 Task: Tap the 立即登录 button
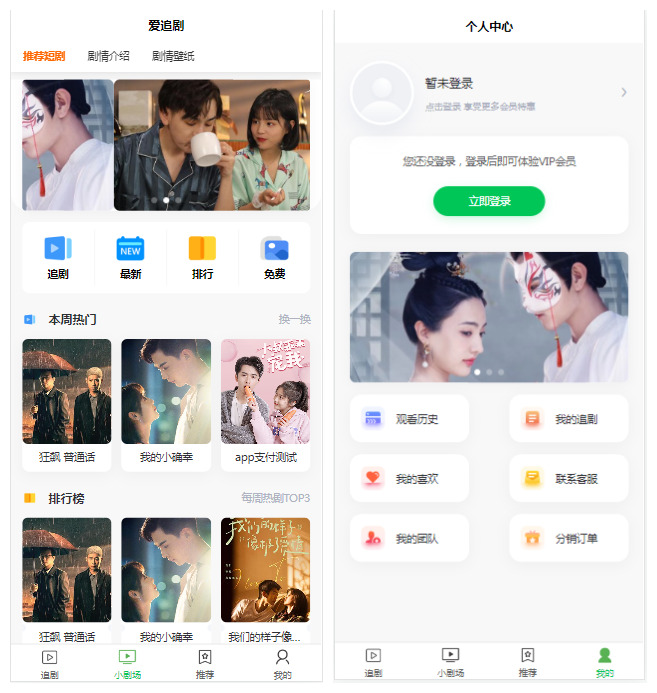[489, 201]
